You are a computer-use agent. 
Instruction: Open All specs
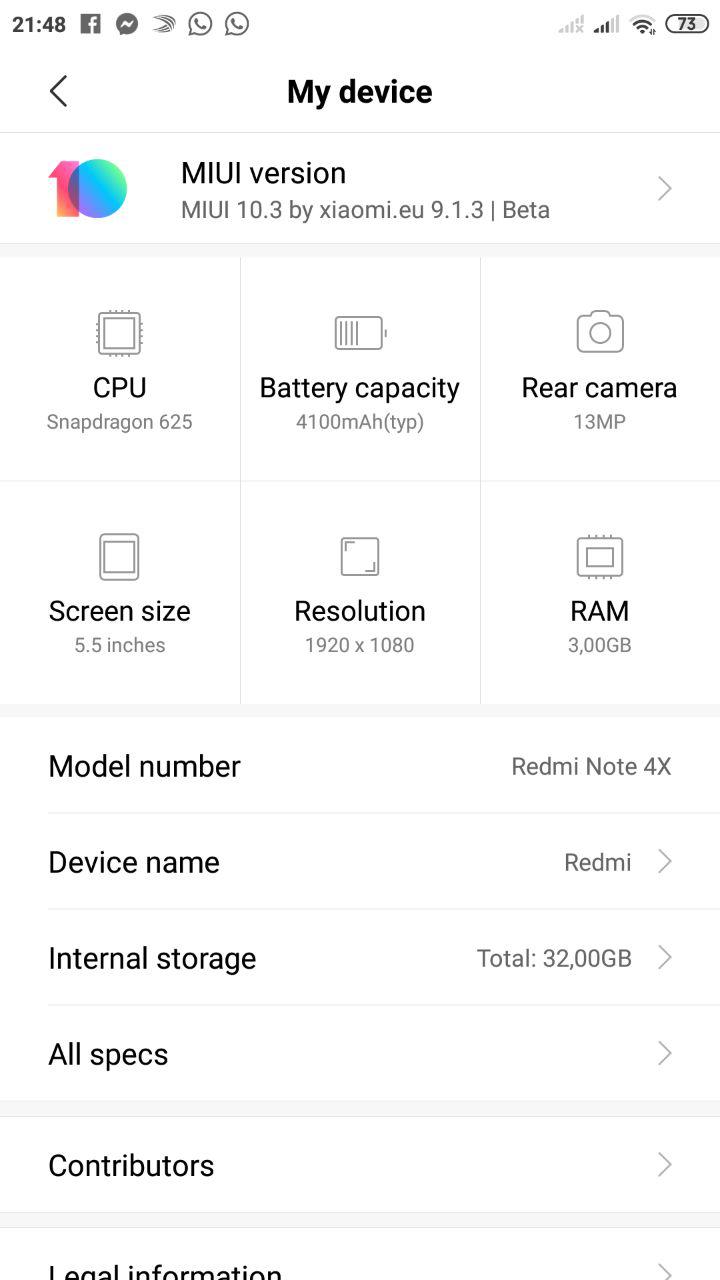point(360,1054)
